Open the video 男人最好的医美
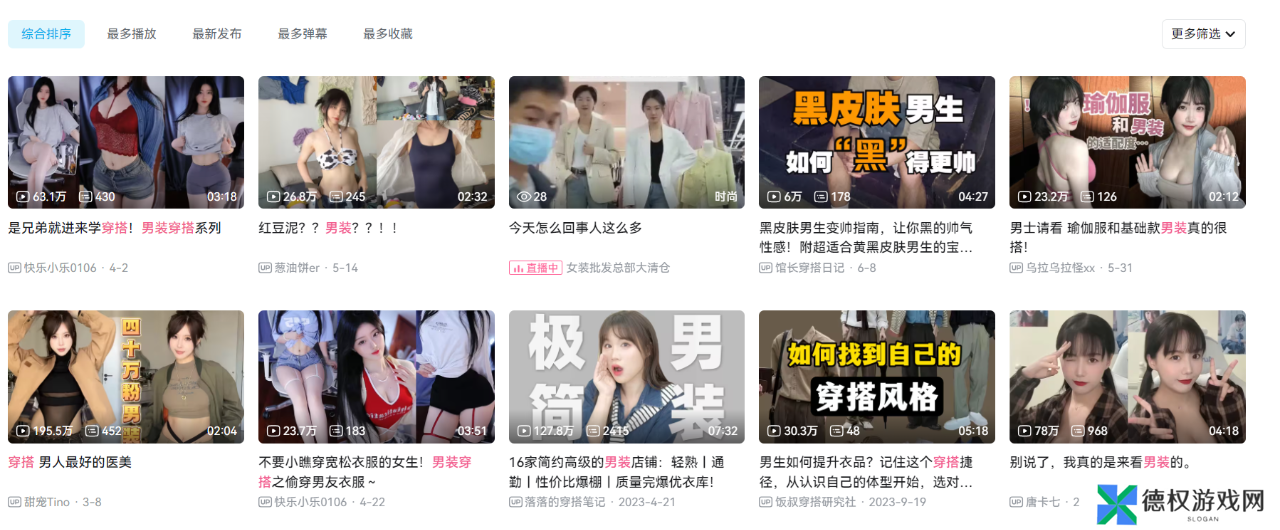The width and height of the screenshot is (1280, 530). (126, 376)
